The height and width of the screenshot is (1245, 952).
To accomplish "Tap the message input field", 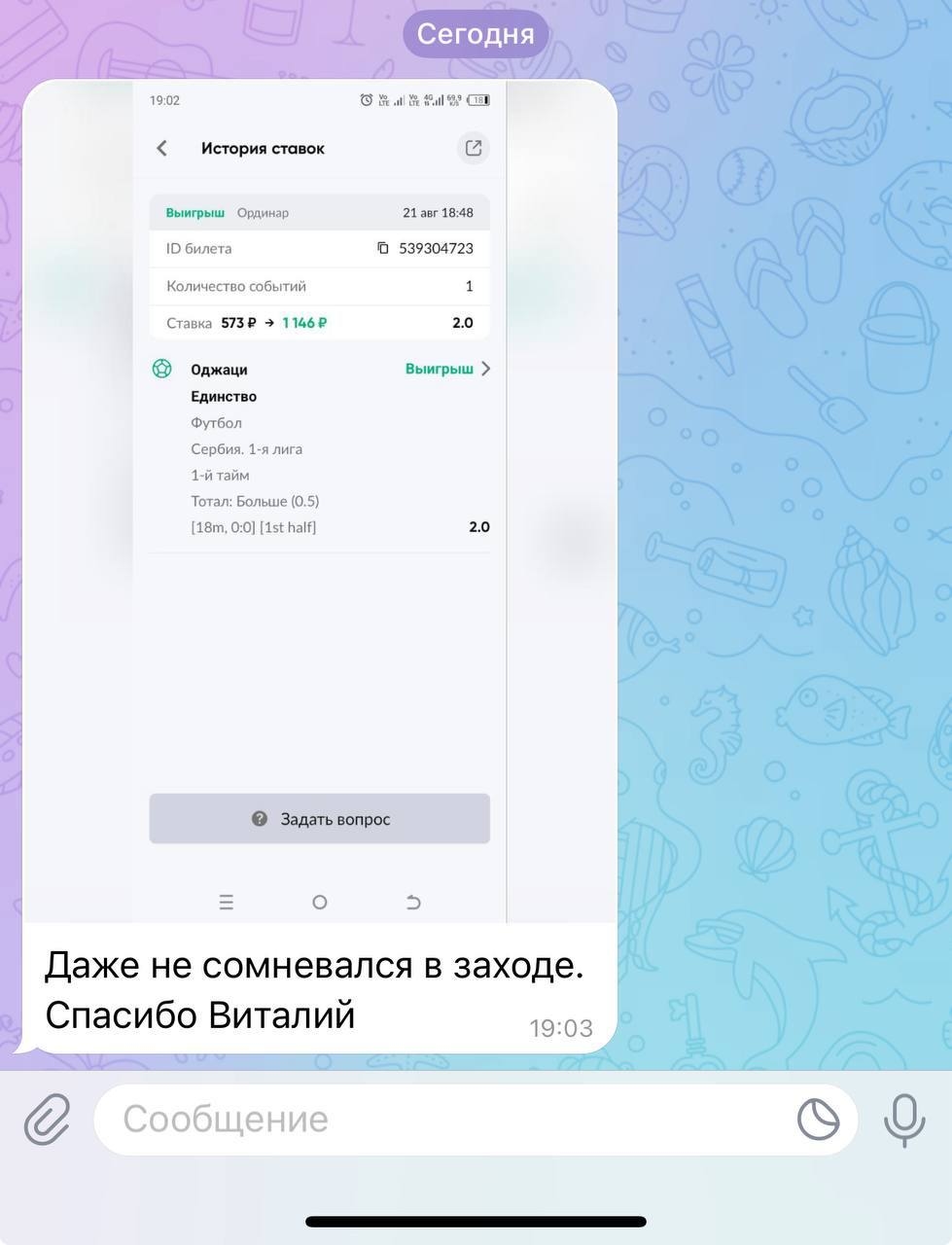I will click(438, 1120).
